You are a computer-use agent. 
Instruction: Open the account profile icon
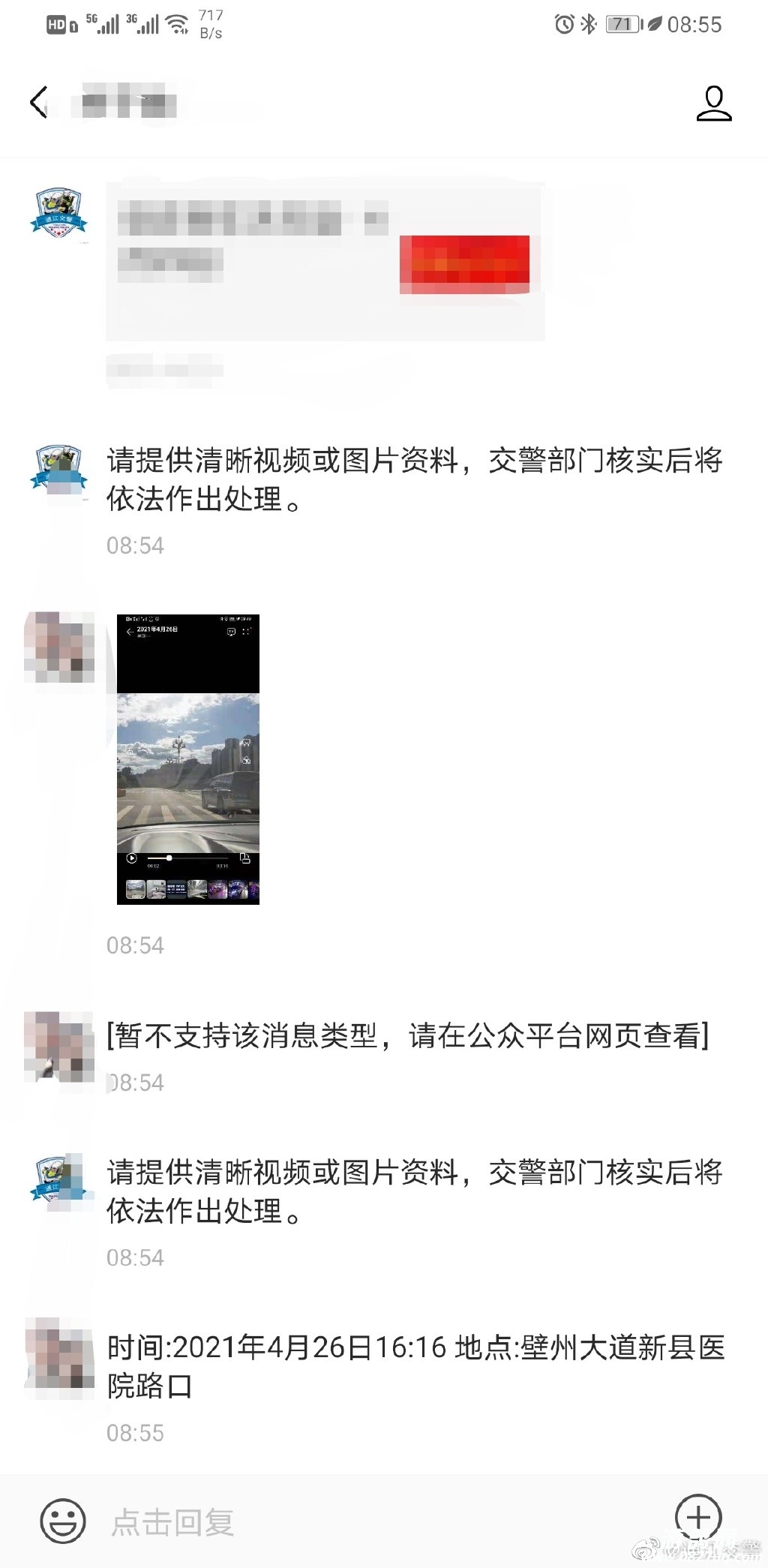[713, 103]
